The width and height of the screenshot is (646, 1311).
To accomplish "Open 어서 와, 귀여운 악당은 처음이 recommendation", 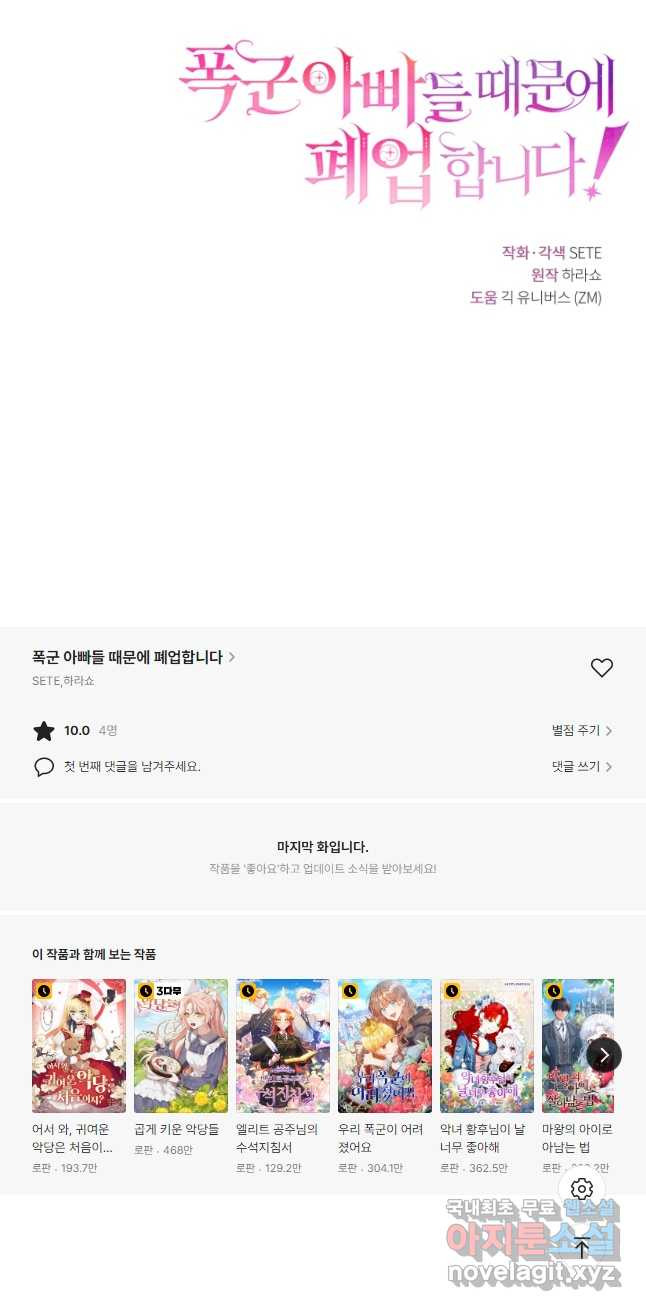I will point(79,1046).
